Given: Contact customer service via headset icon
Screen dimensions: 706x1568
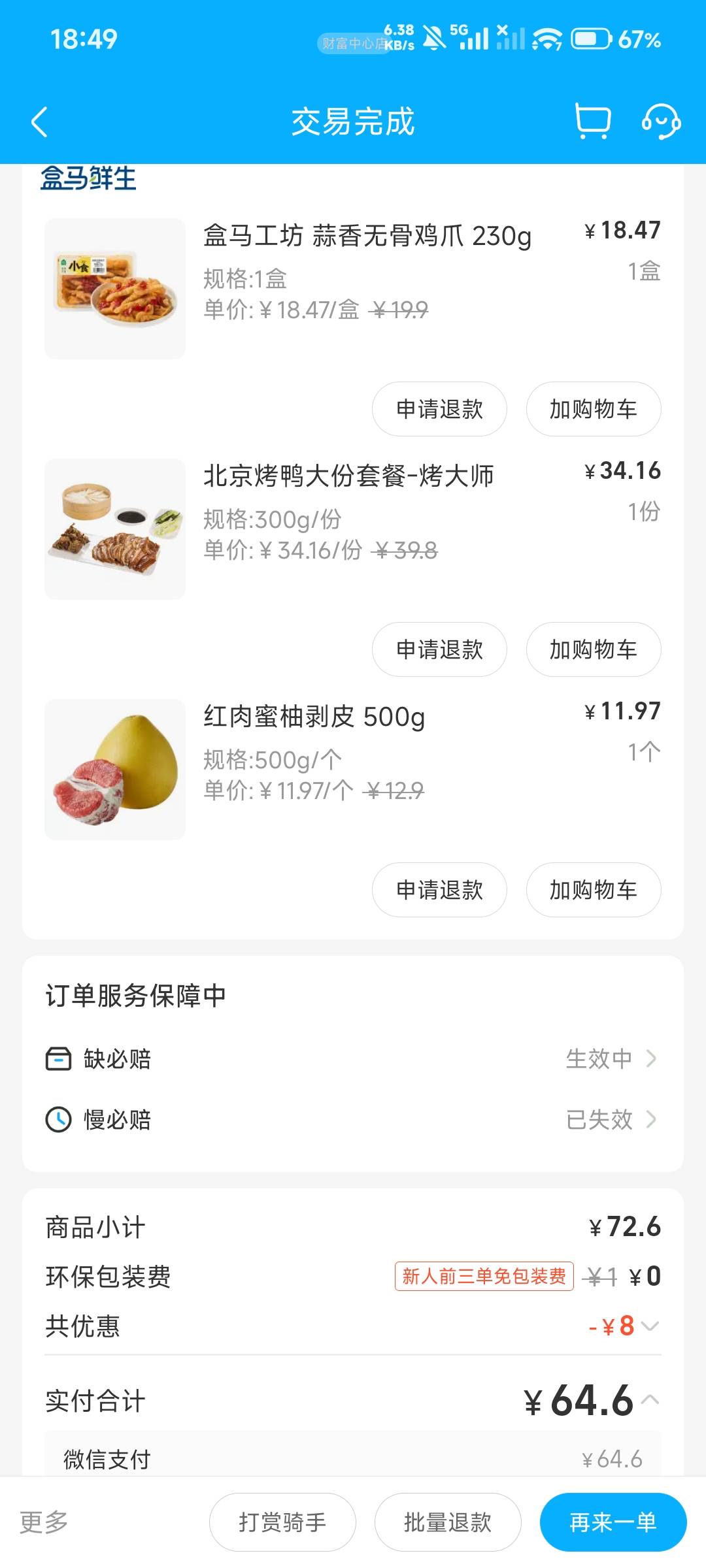Looking at the screenshot, I should pos(661,121).
